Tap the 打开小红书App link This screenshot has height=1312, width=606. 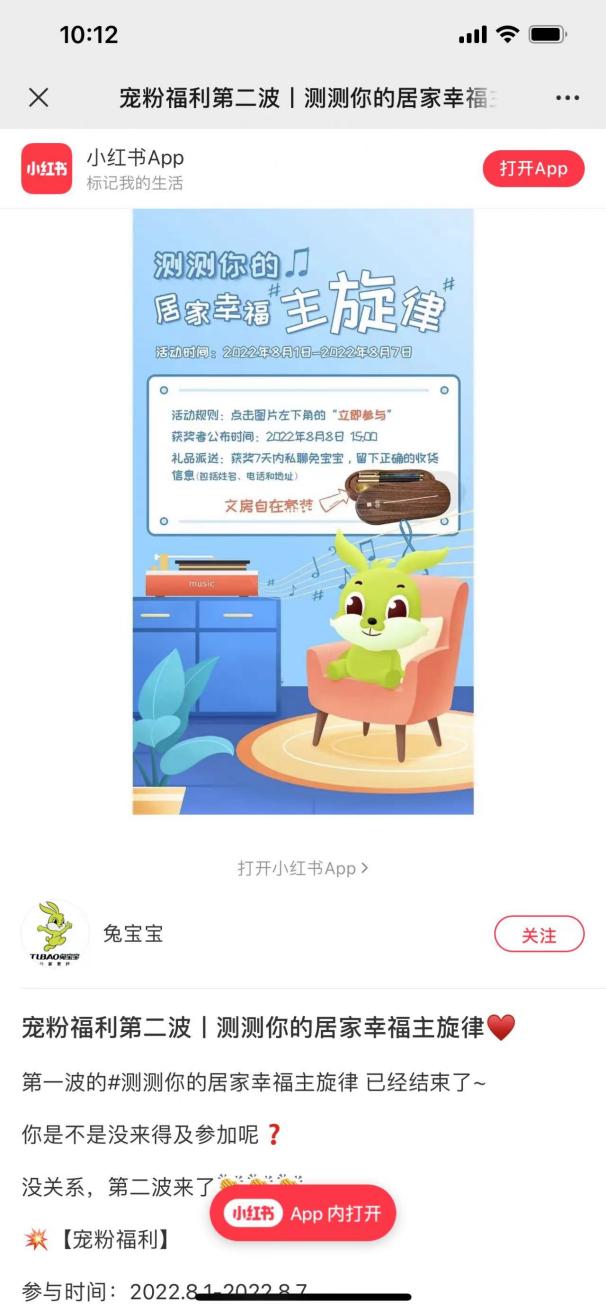point(303,868)
